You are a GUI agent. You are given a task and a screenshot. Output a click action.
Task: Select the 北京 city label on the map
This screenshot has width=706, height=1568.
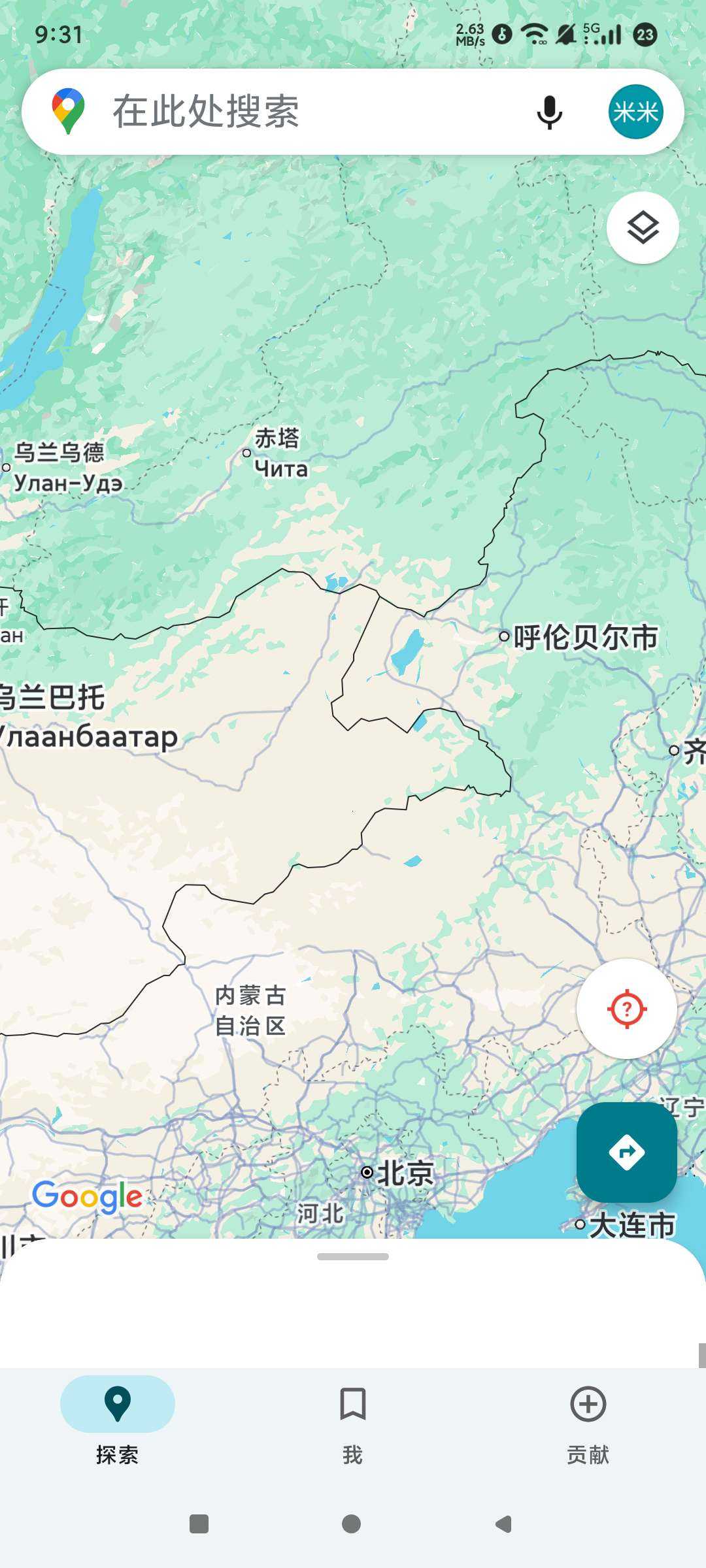pos(404,1173)
